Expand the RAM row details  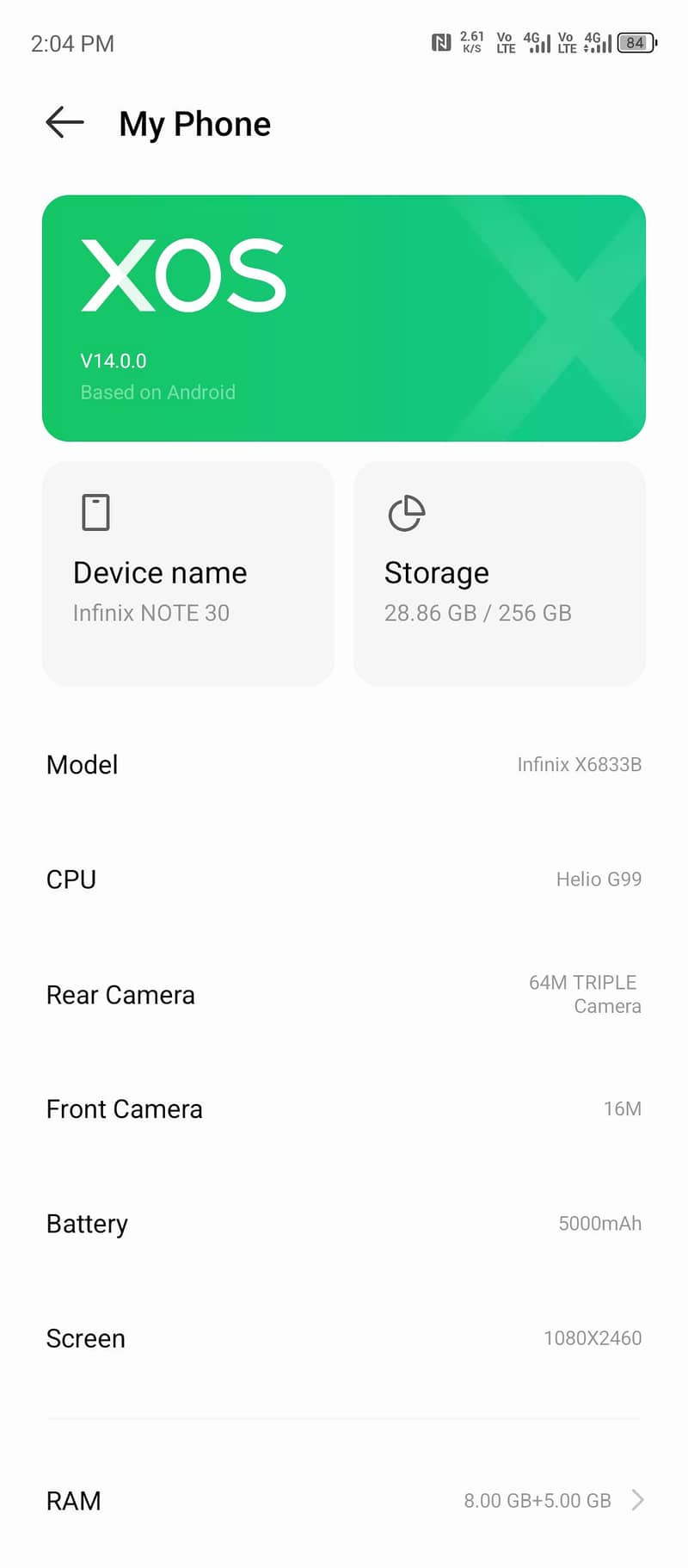[x=344, y=1500]
